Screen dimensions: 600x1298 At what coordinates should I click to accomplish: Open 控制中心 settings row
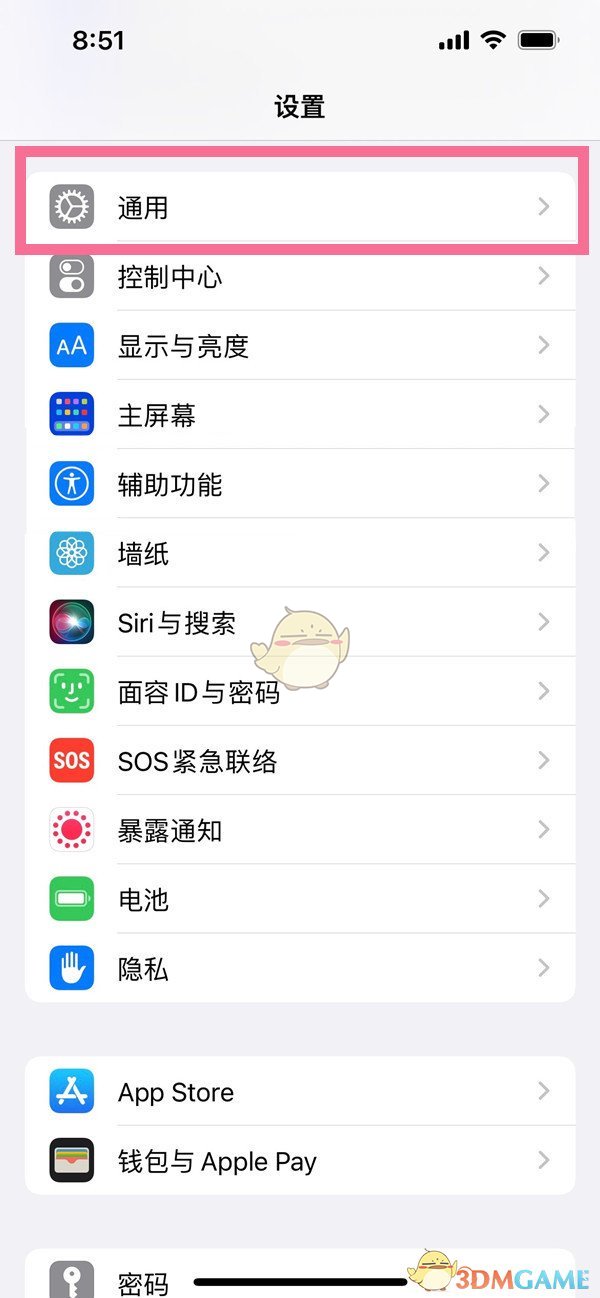pyautogui.click(x=300, y=277)
